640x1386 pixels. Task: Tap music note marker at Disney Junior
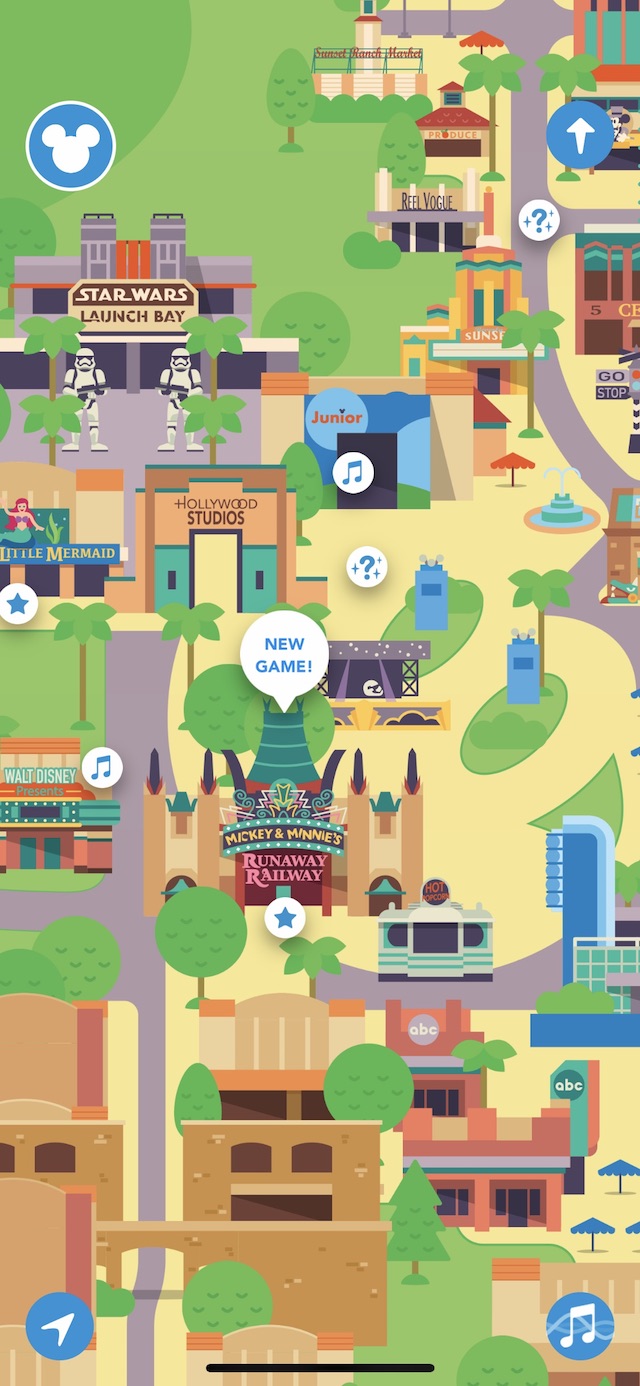point(353,472)
